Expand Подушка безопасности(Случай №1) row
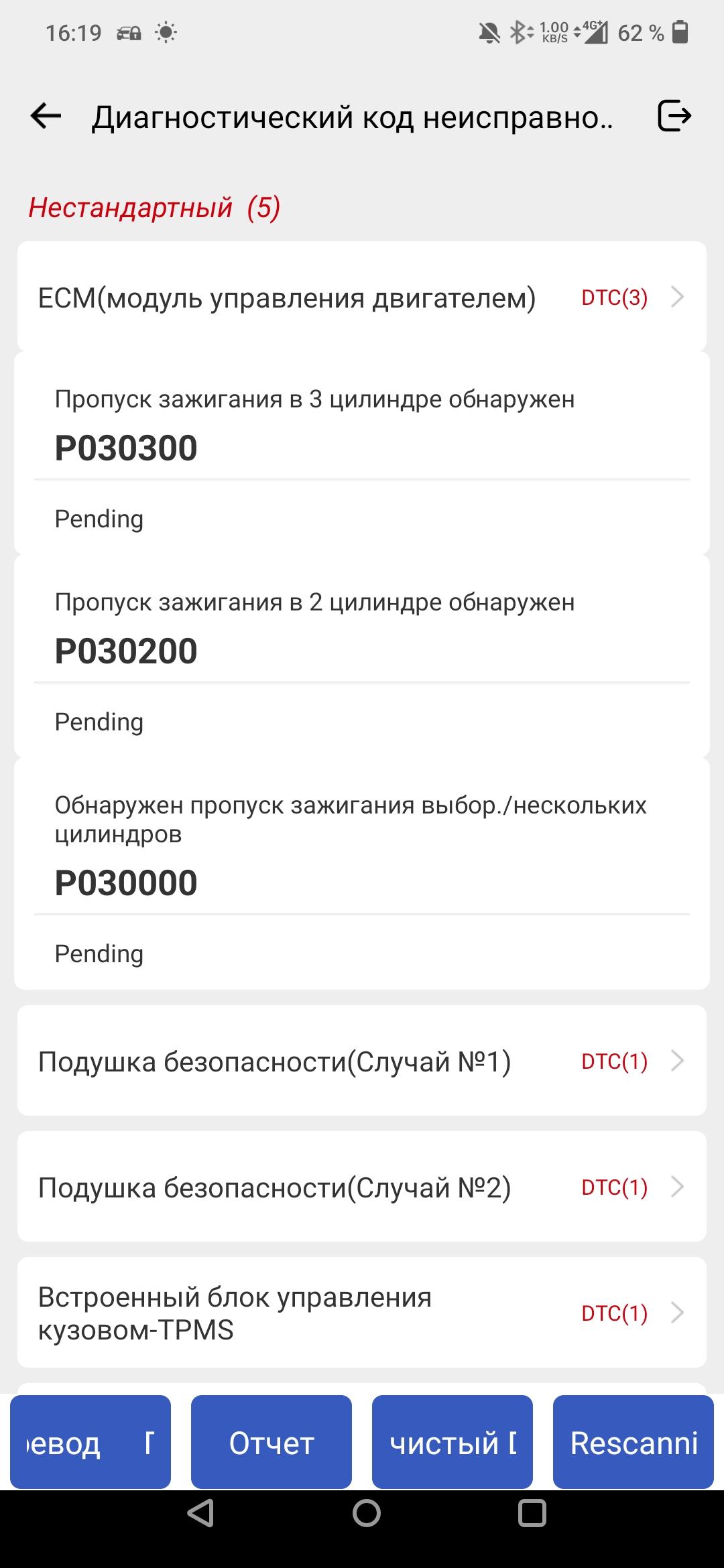The height and width of the screenshot is (1568, 724). [362, 1061]
